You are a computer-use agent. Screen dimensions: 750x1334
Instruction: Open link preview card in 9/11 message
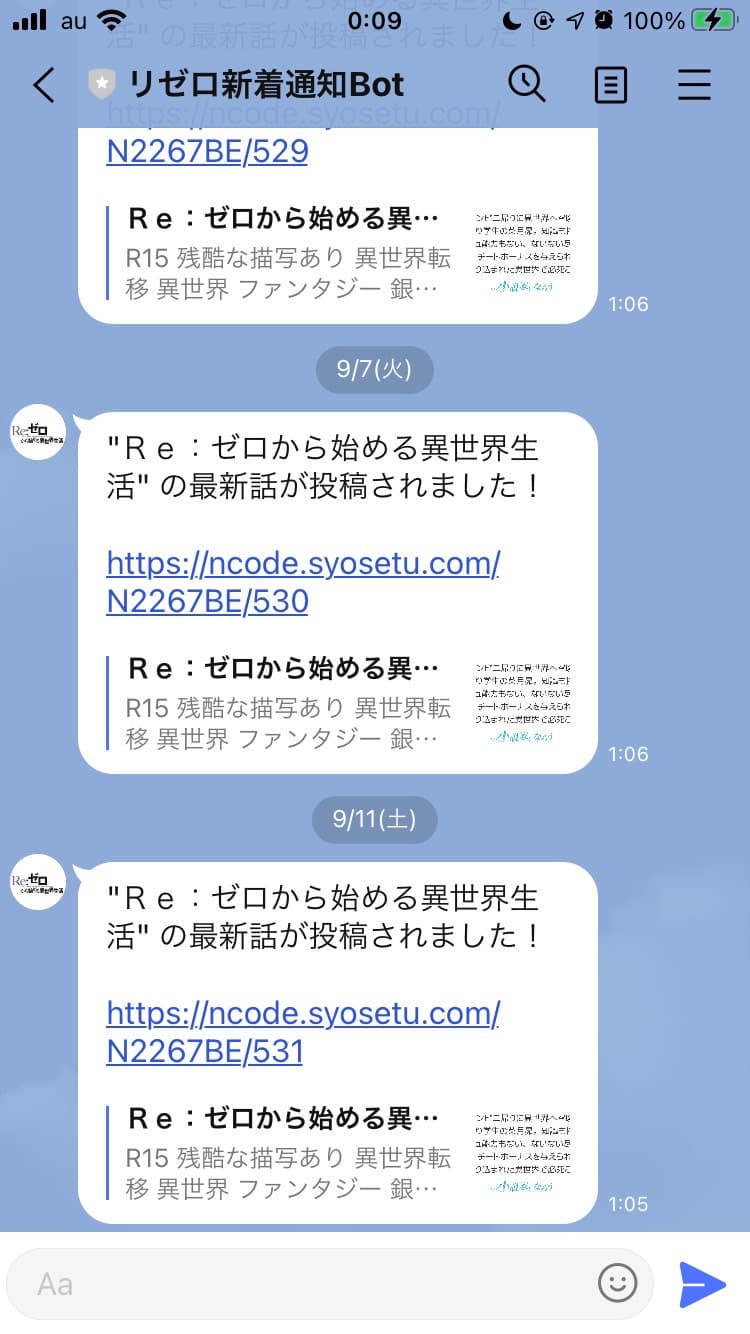[340, 1153]
